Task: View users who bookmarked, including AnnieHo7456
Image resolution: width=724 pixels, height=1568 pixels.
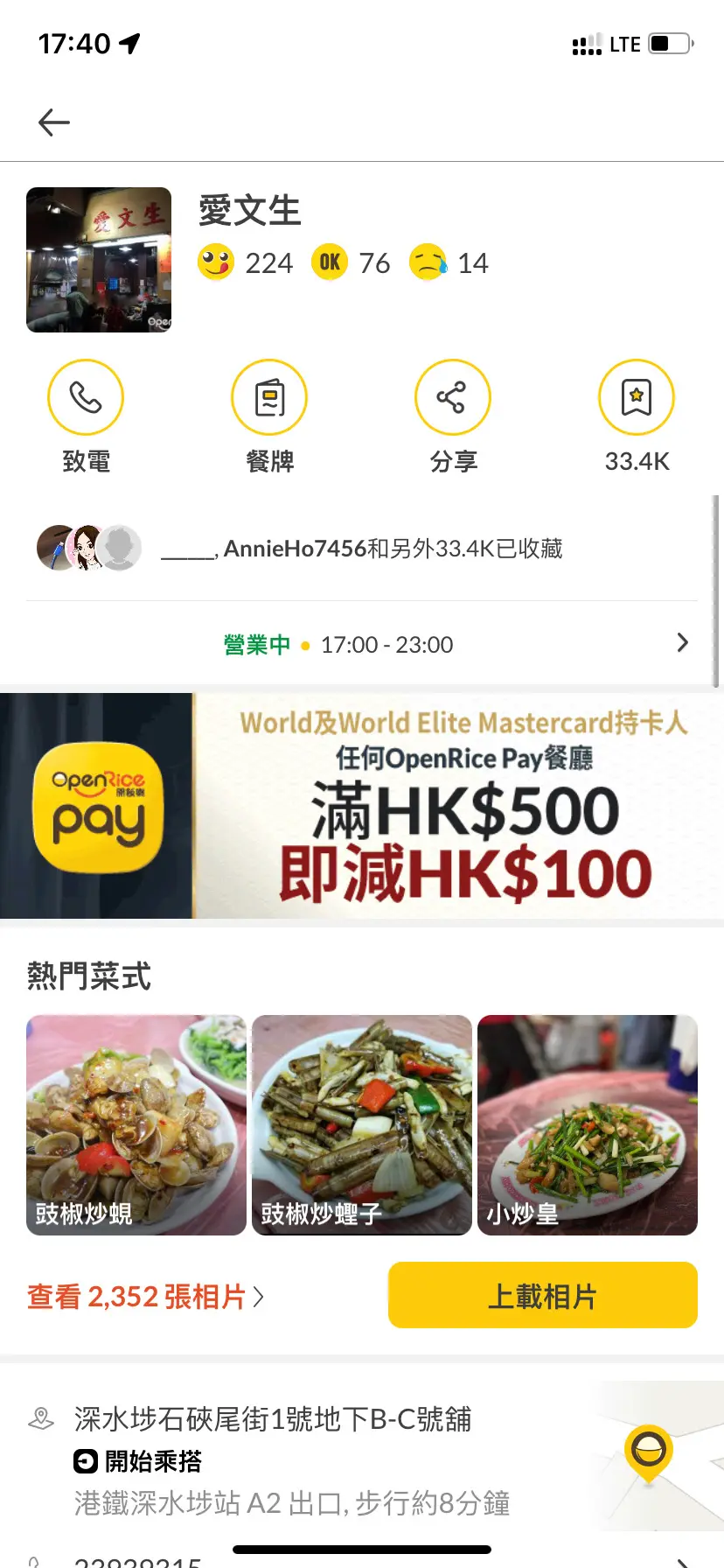Action: pyautogui.click(x=362, y=549)
